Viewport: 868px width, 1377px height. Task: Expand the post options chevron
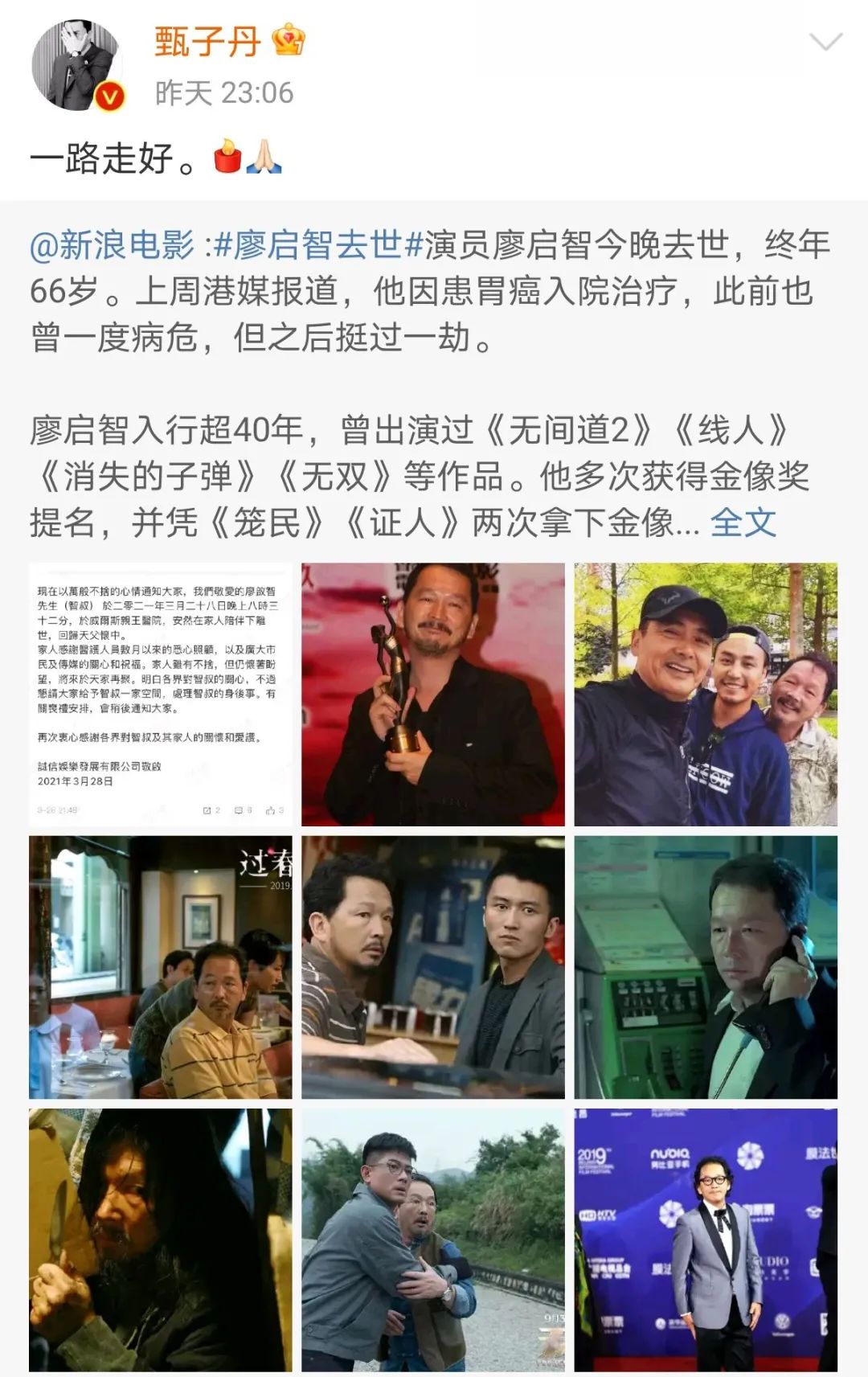point(825,43)
